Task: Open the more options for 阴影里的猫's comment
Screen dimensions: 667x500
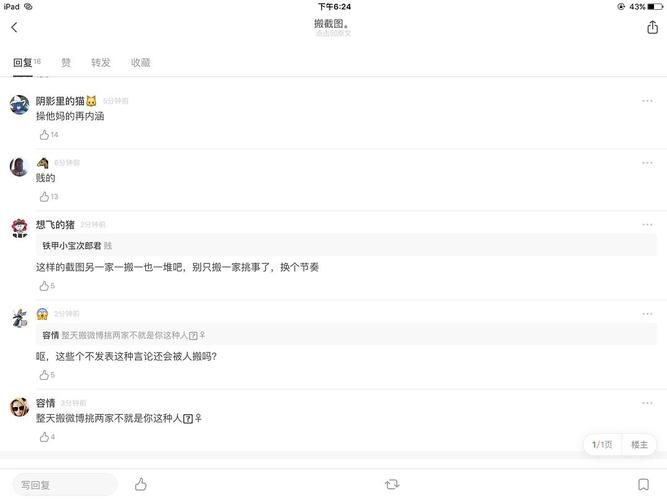Action: [647, 101]
